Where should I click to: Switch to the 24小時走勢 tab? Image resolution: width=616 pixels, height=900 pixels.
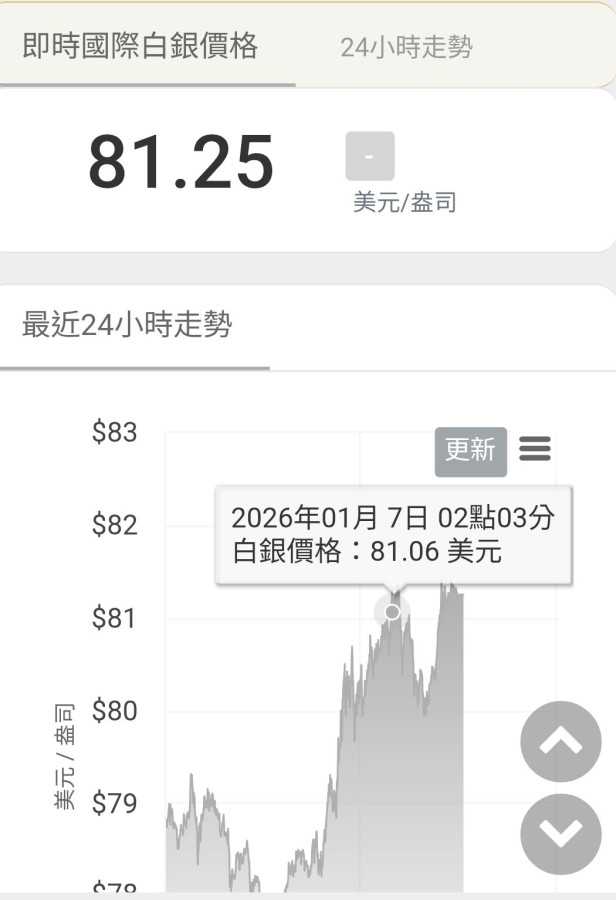tap(406, 47)
